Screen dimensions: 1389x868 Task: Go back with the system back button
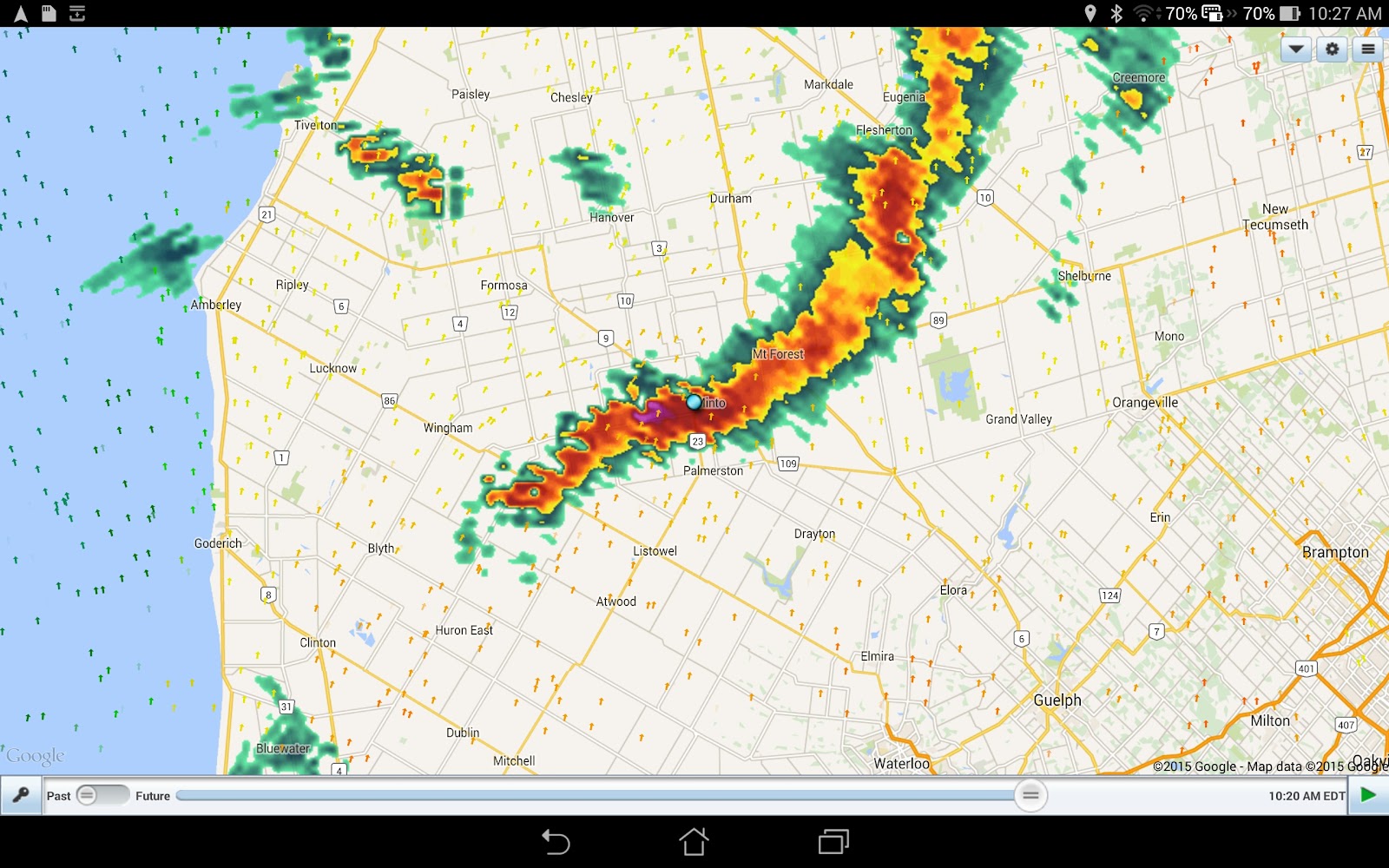click(x=556, y=841)
